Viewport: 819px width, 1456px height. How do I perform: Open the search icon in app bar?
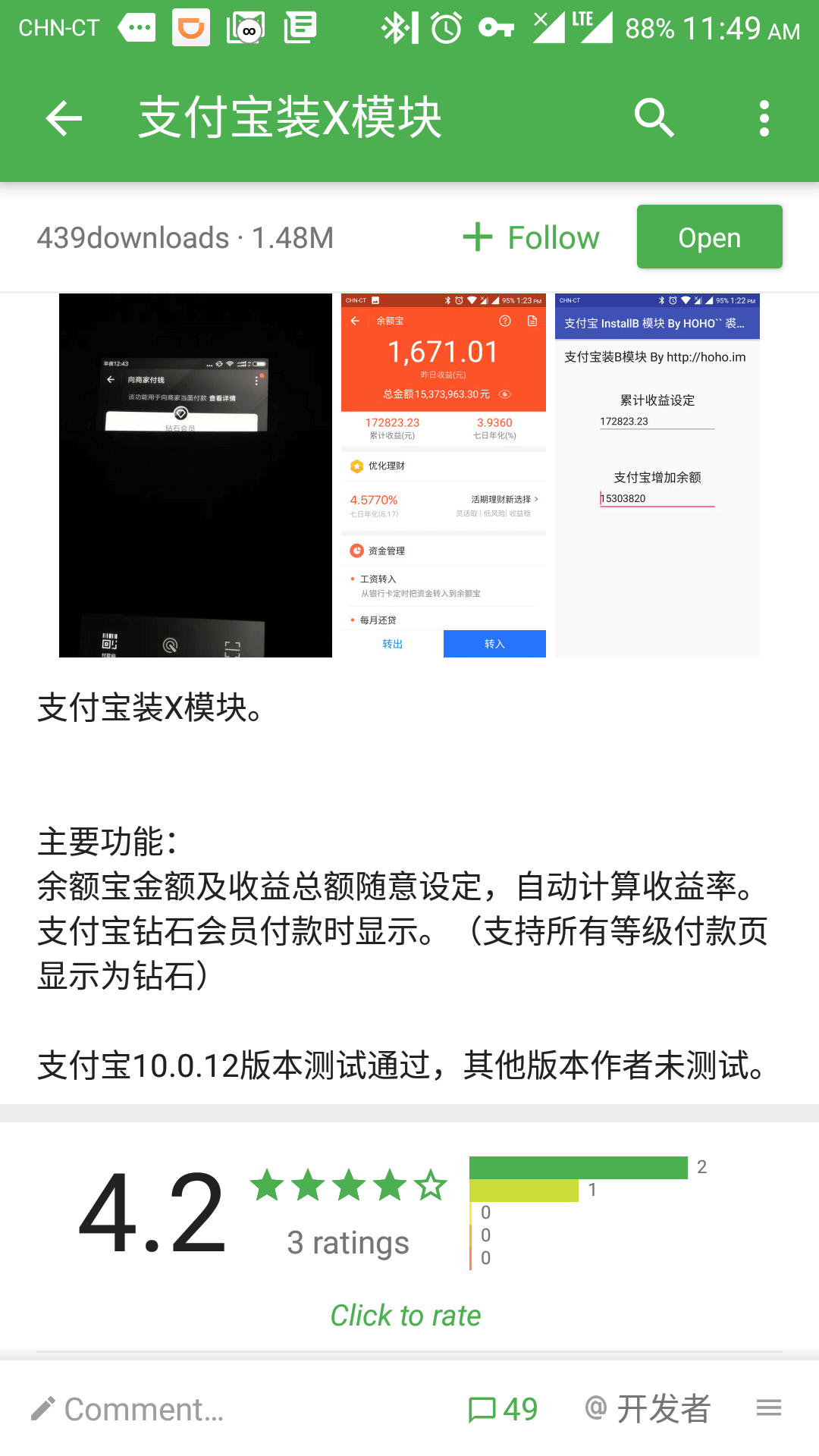(654, 118)
